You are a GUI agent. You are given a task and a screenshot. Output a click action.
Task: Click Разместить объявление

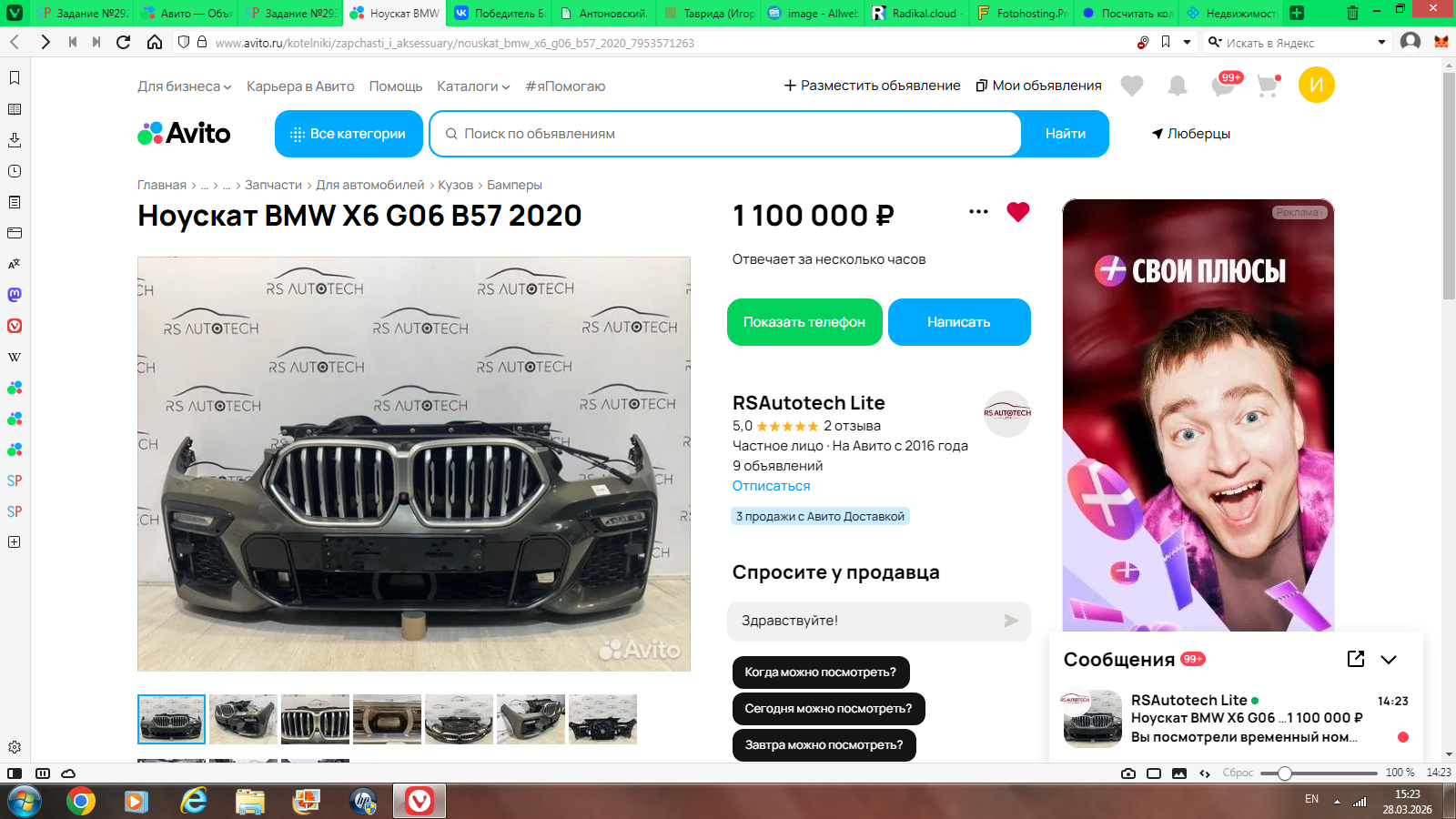coord(872,86)
